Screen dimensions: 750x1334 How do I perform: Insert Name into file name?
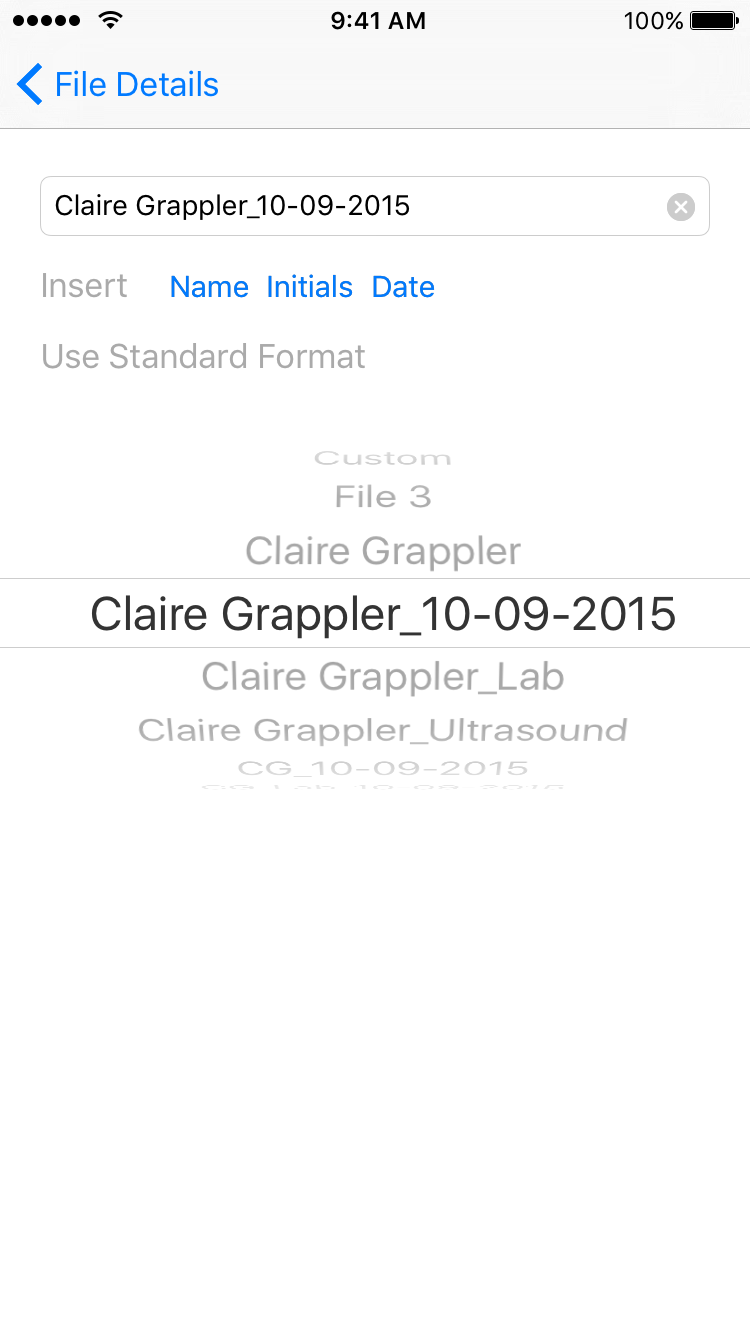[x=209, y=287]
